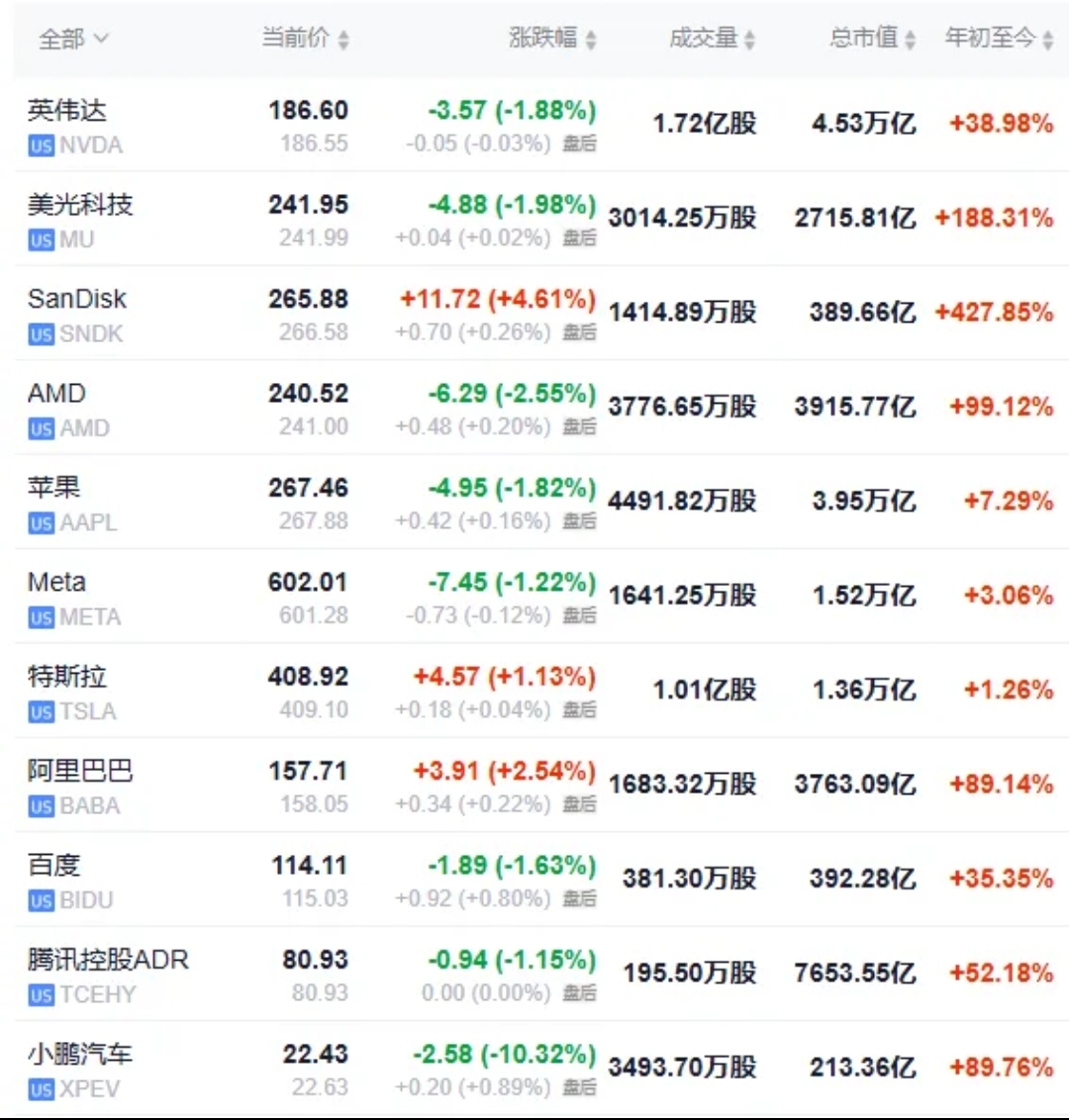Open 英伟达 NVDA stock details

tap(67, 111)
